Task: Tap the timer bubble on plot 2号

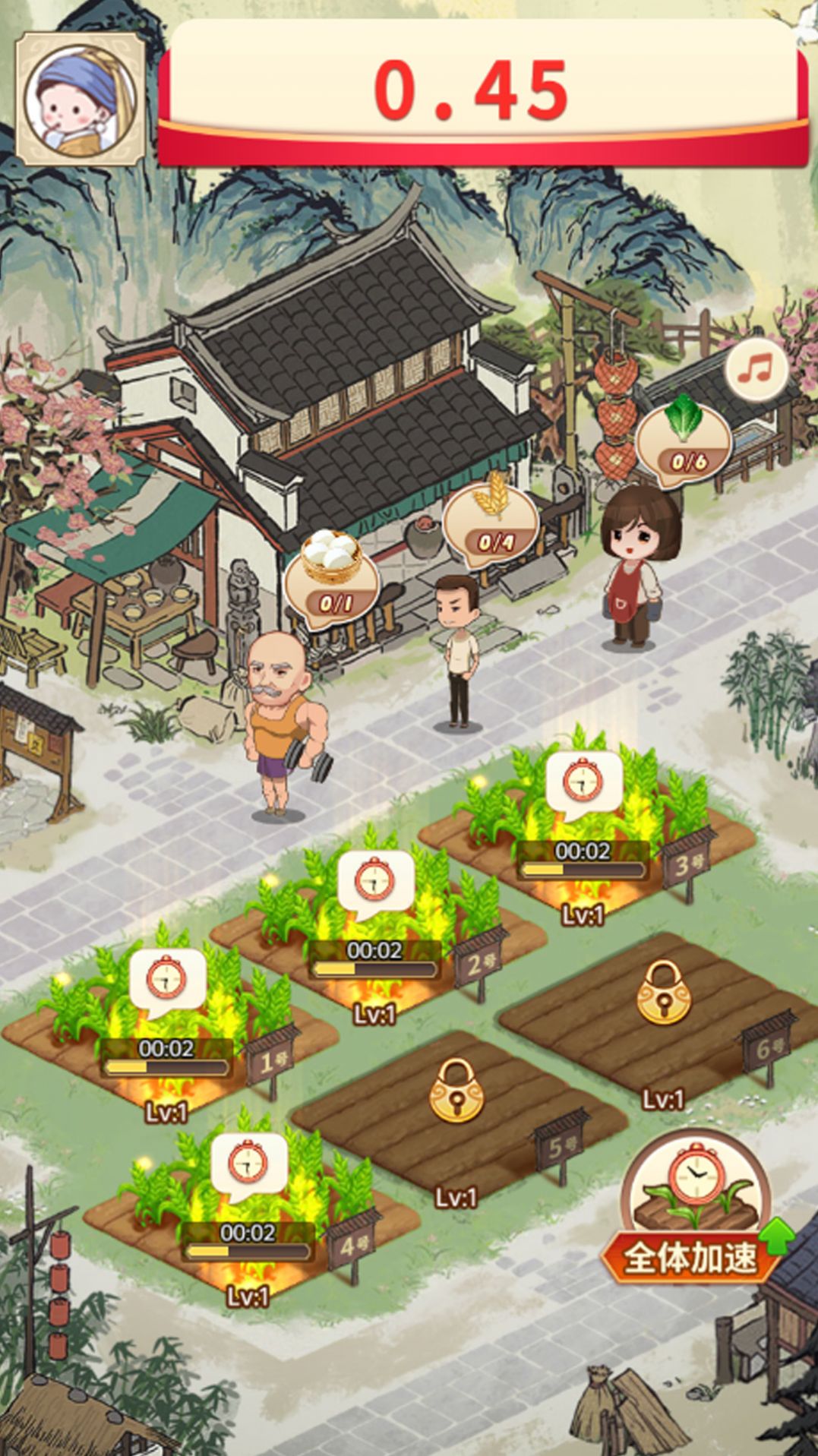Action: 375,880
